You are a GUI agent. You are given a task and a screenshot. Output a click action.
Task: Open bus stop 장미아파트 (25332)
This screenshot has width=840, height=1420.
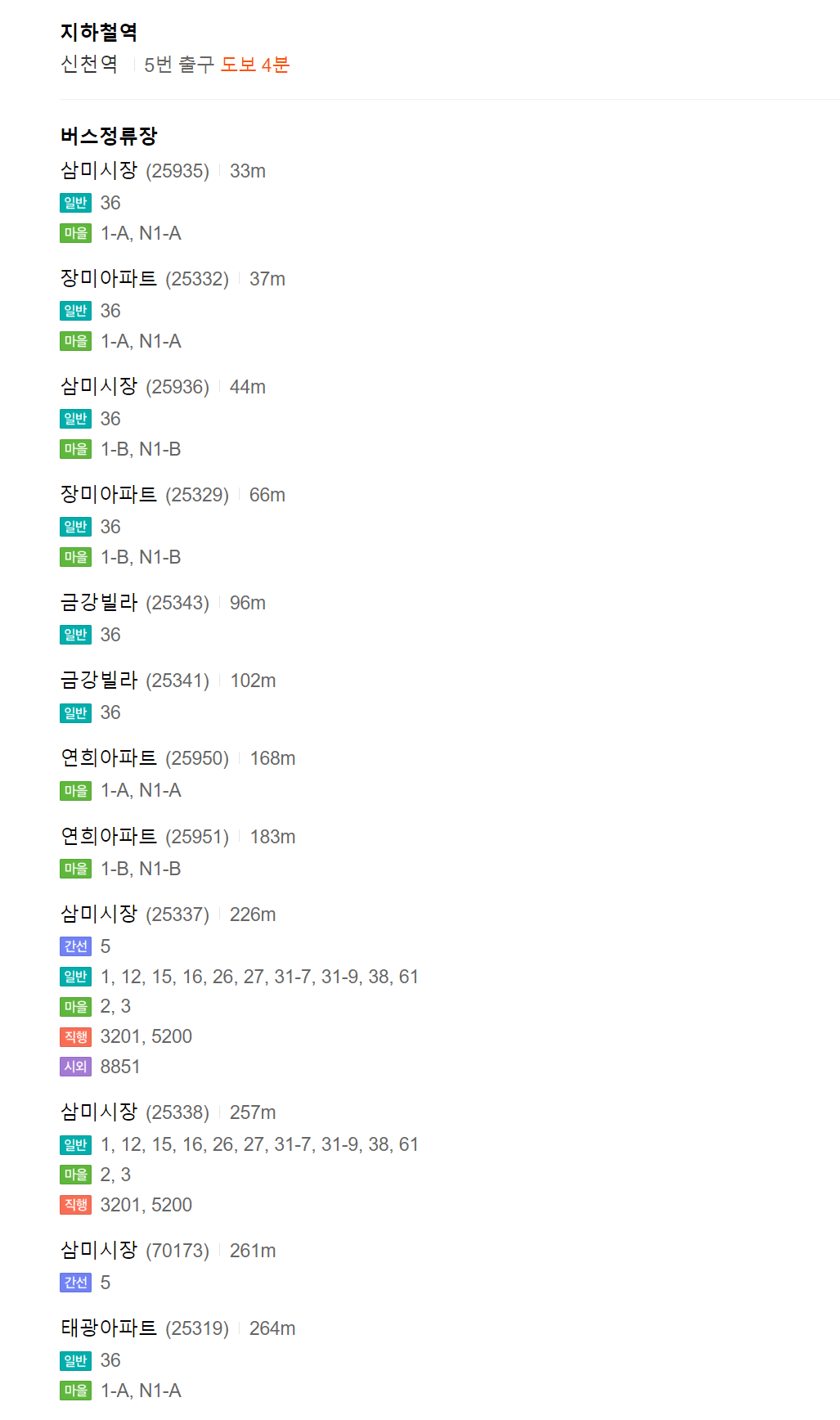(x=109, y=278)
